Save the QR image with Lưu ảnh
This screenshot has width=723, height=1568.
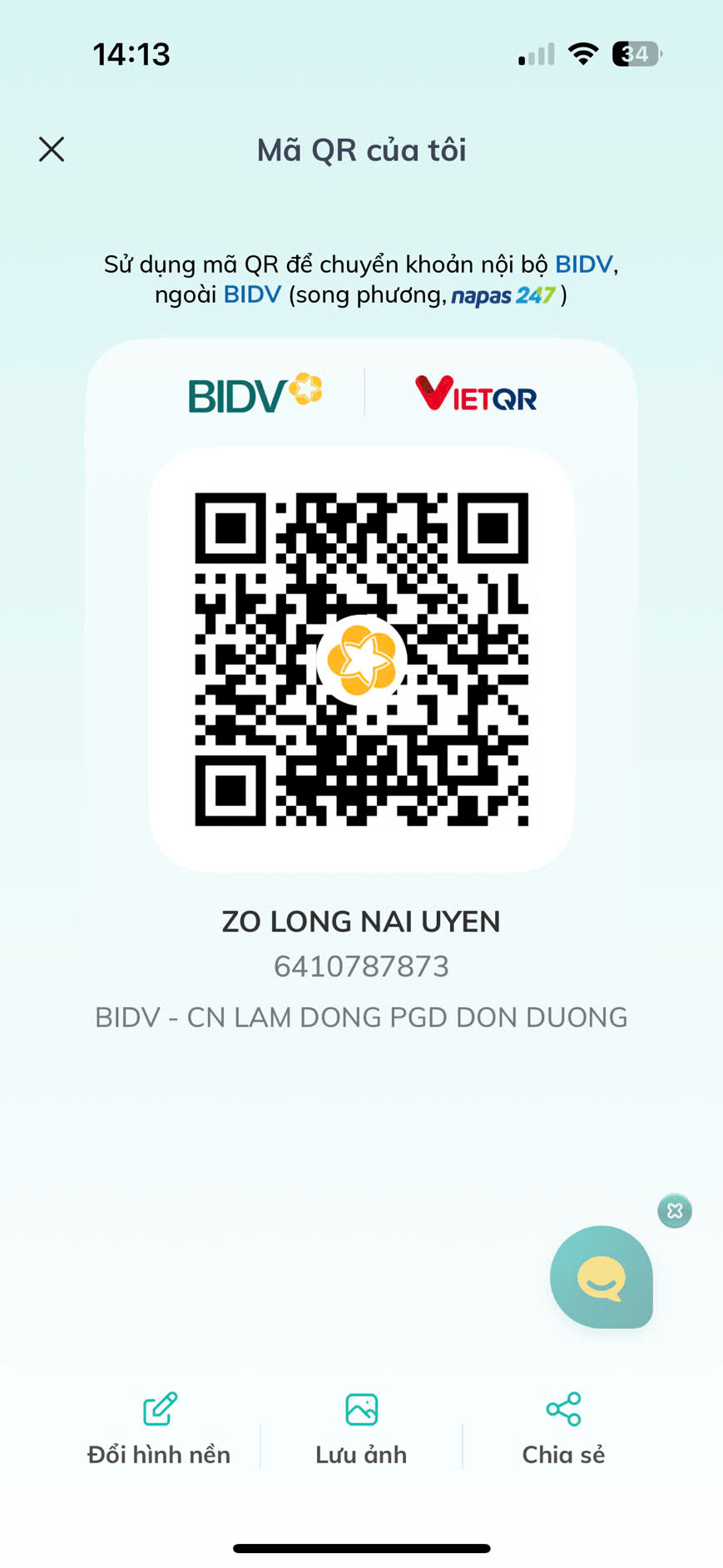click(361, 1429)
